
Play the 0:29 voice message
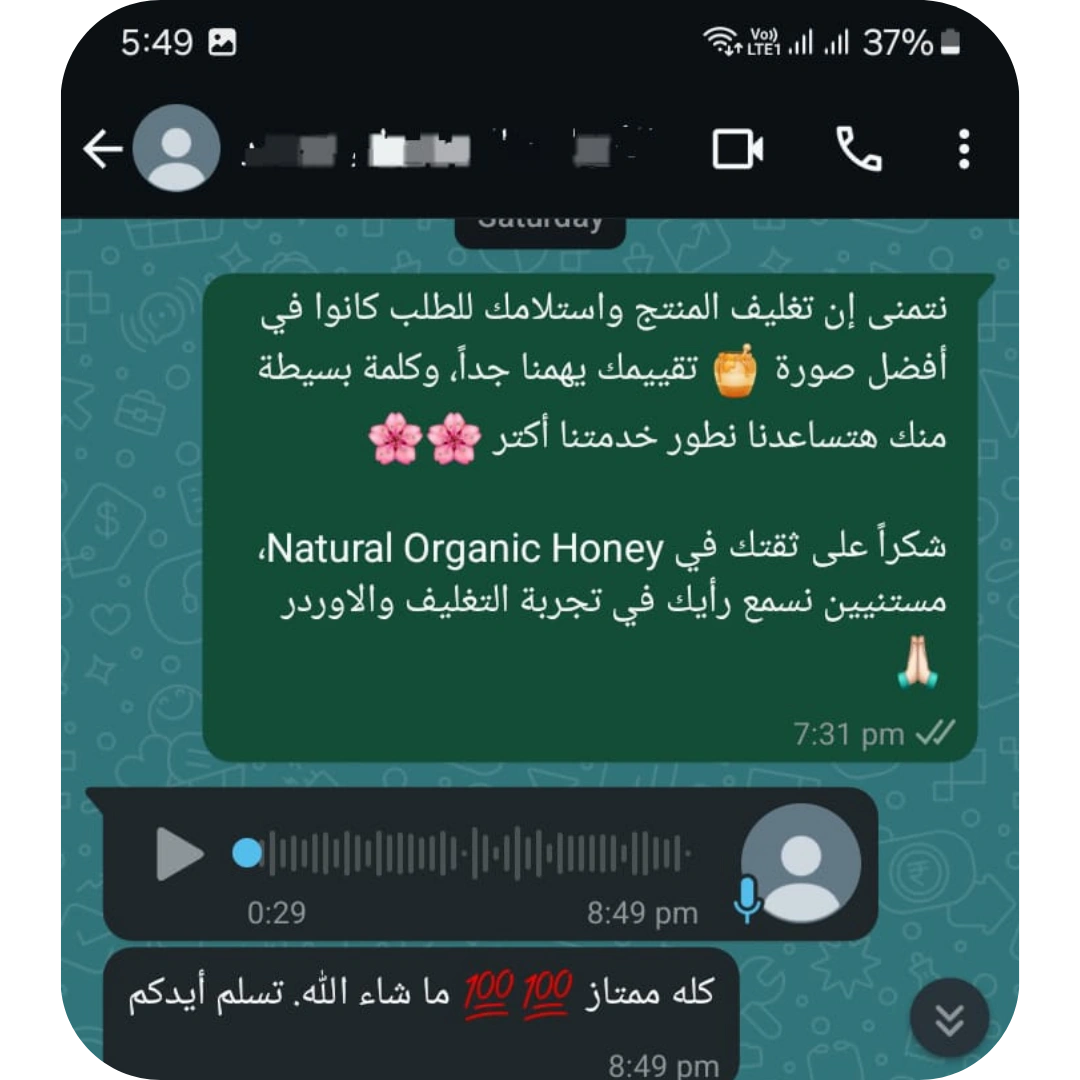180,855
